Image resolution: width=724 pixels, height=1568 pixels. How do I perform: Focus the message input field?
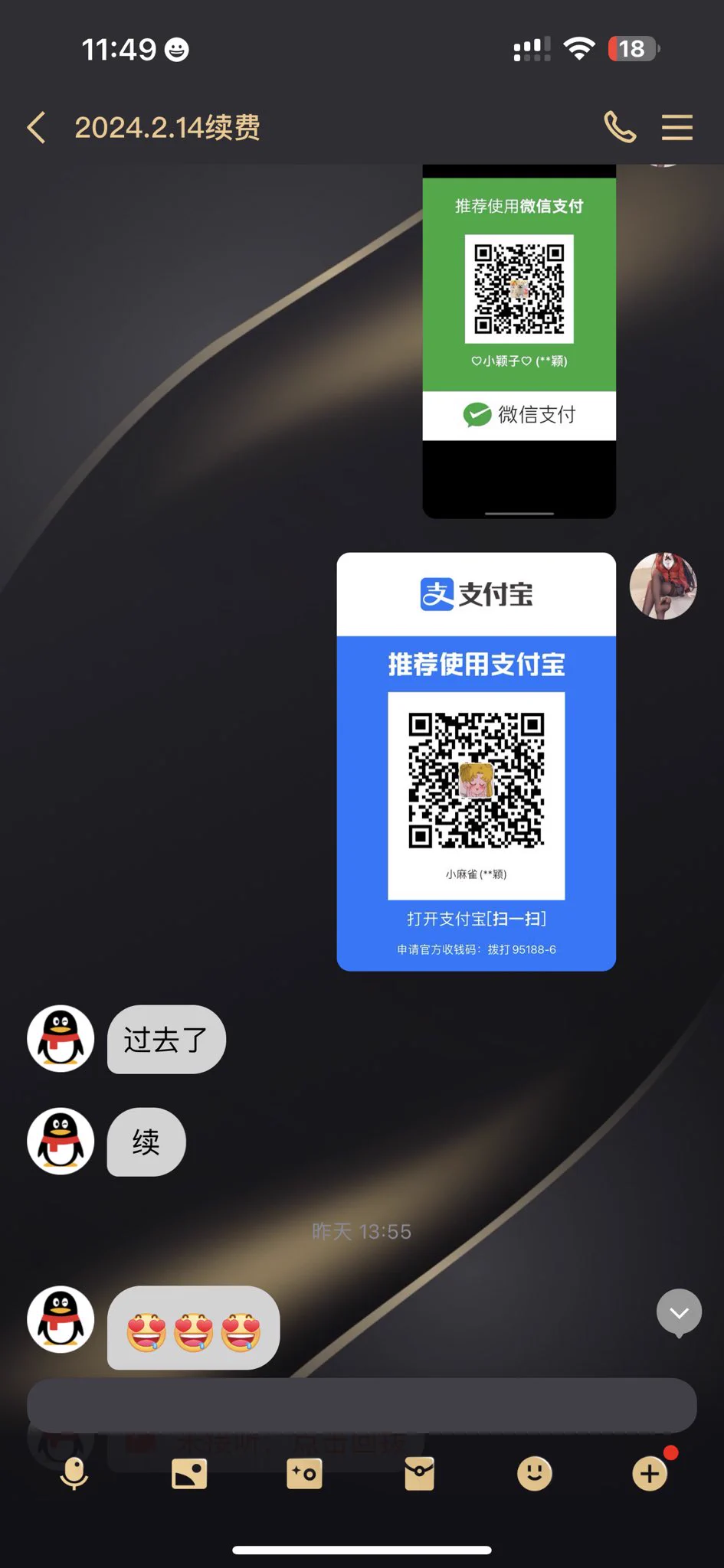point(362,1405)
